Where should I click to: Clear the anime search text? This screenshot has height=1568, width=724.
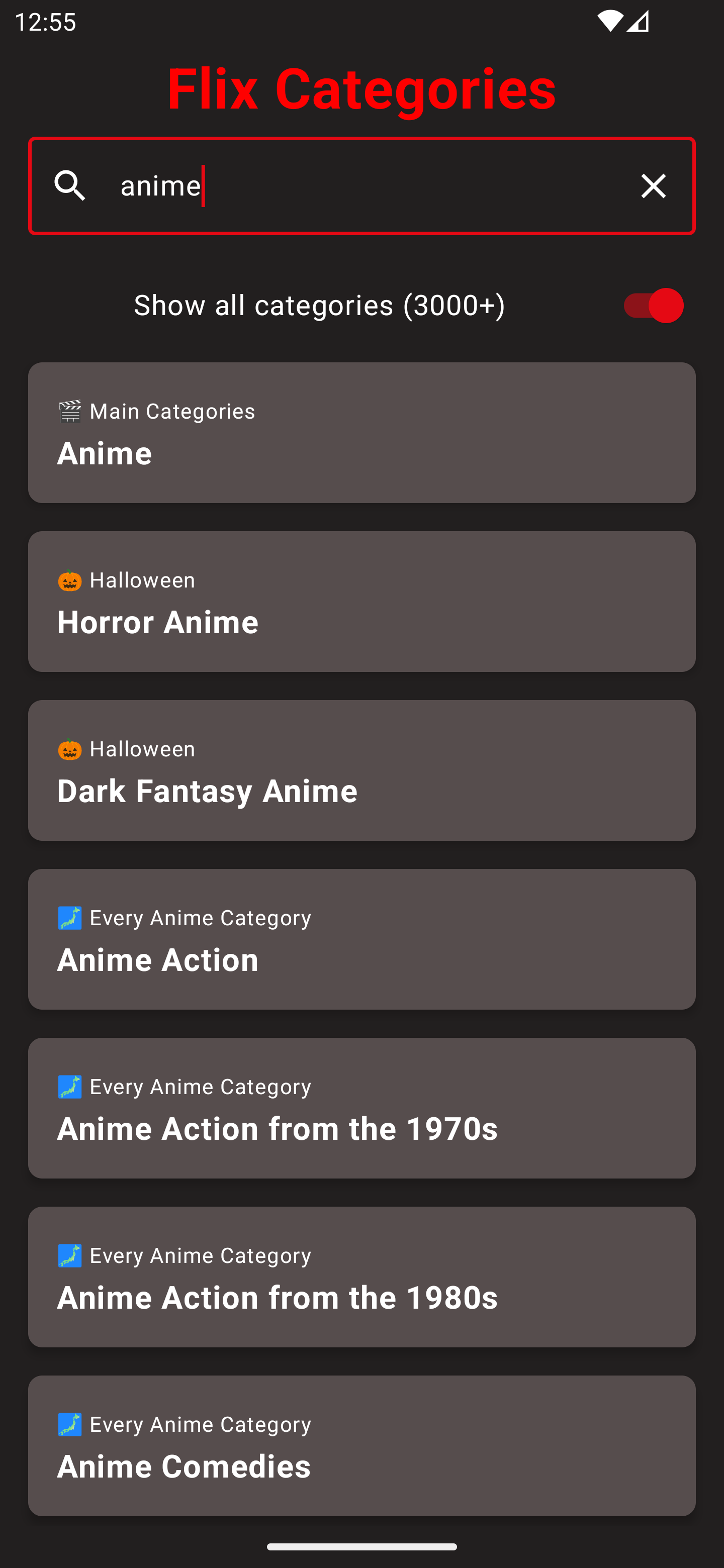654,185
